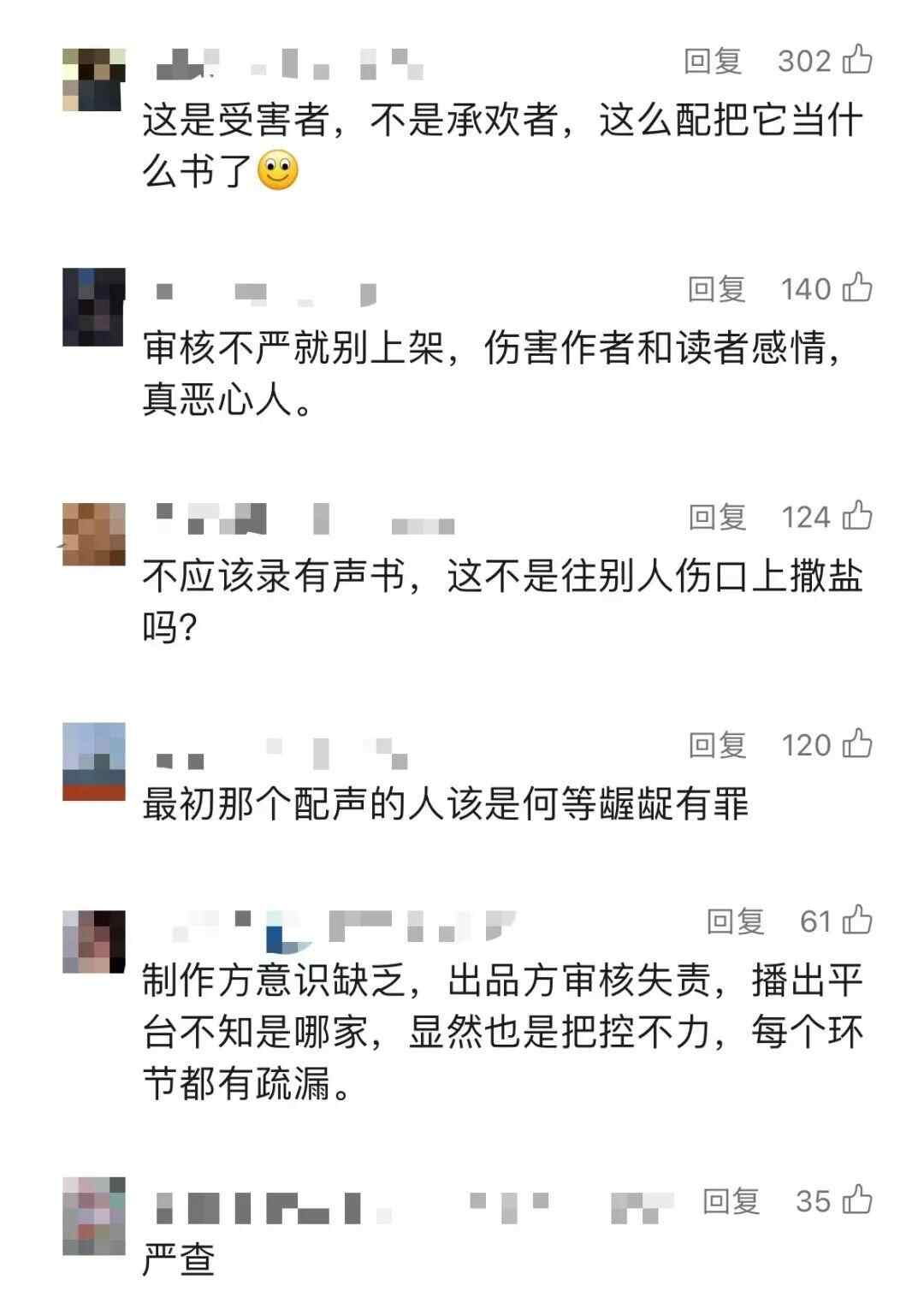Like the comment about 伤口上撒盐

[x=857, y=516]
